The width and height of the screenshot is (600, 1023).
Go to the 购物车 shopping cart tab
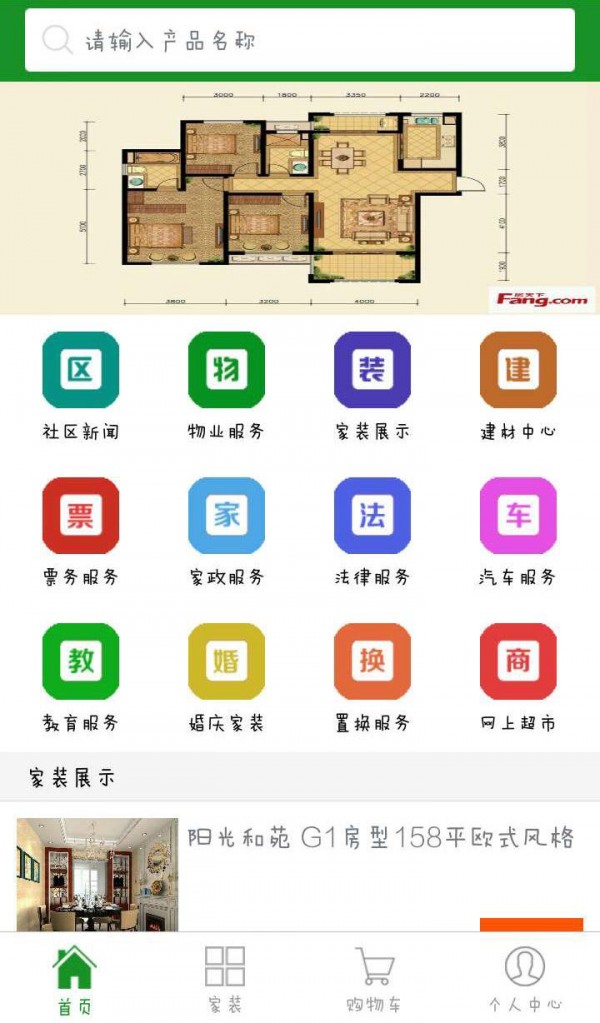point(374,979)
